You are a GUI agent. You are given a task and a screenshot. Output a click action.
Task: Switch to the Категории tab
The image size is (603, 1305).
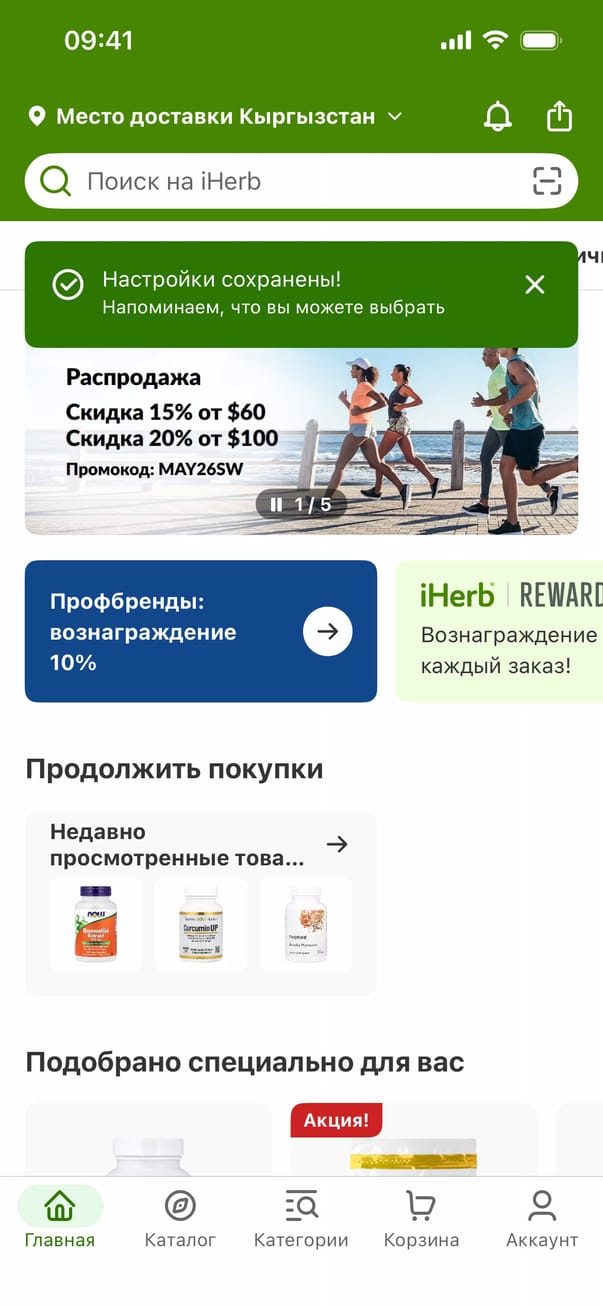point(301,1218)
